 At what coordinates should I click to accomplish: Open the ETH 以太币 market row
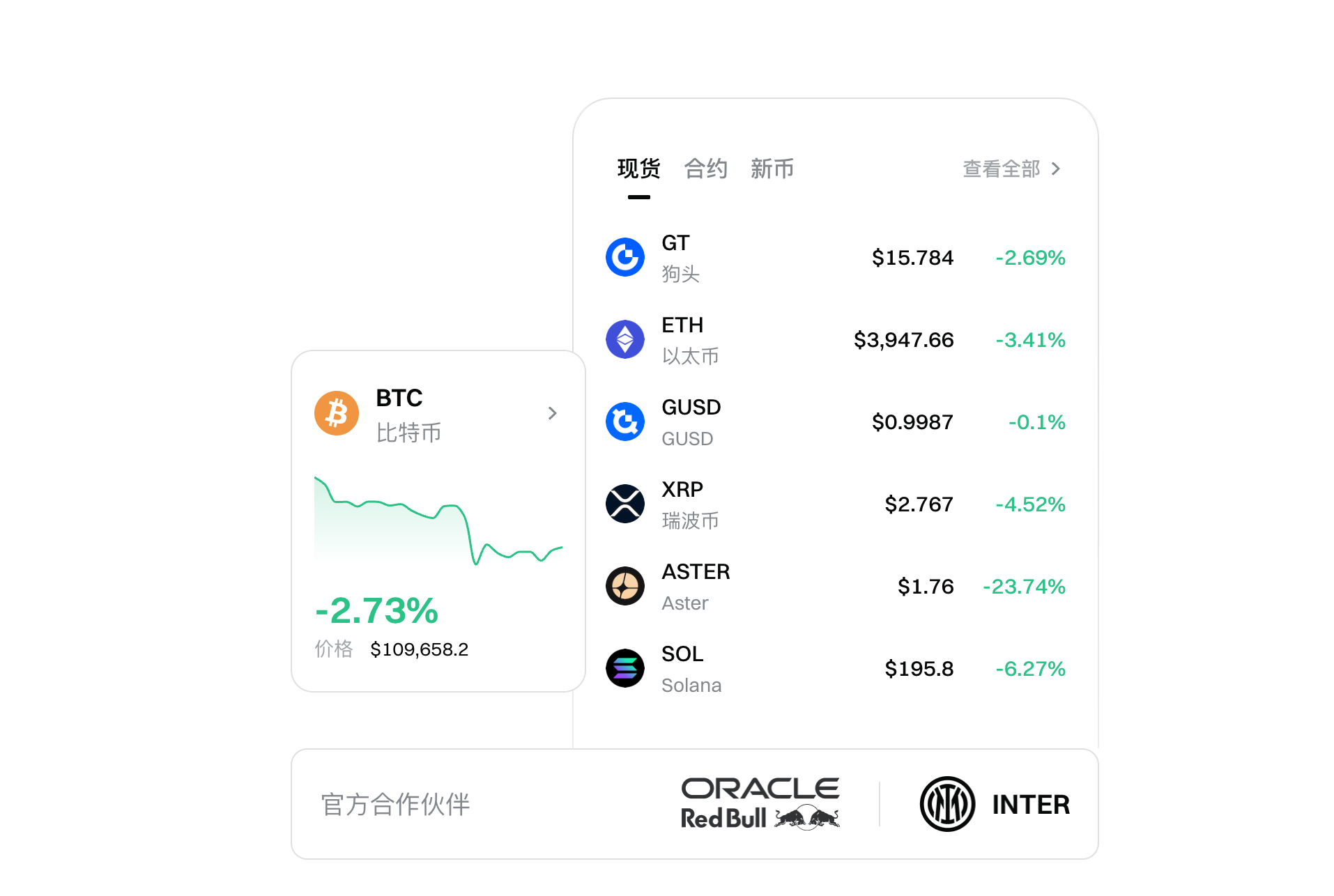pos(835,340)
